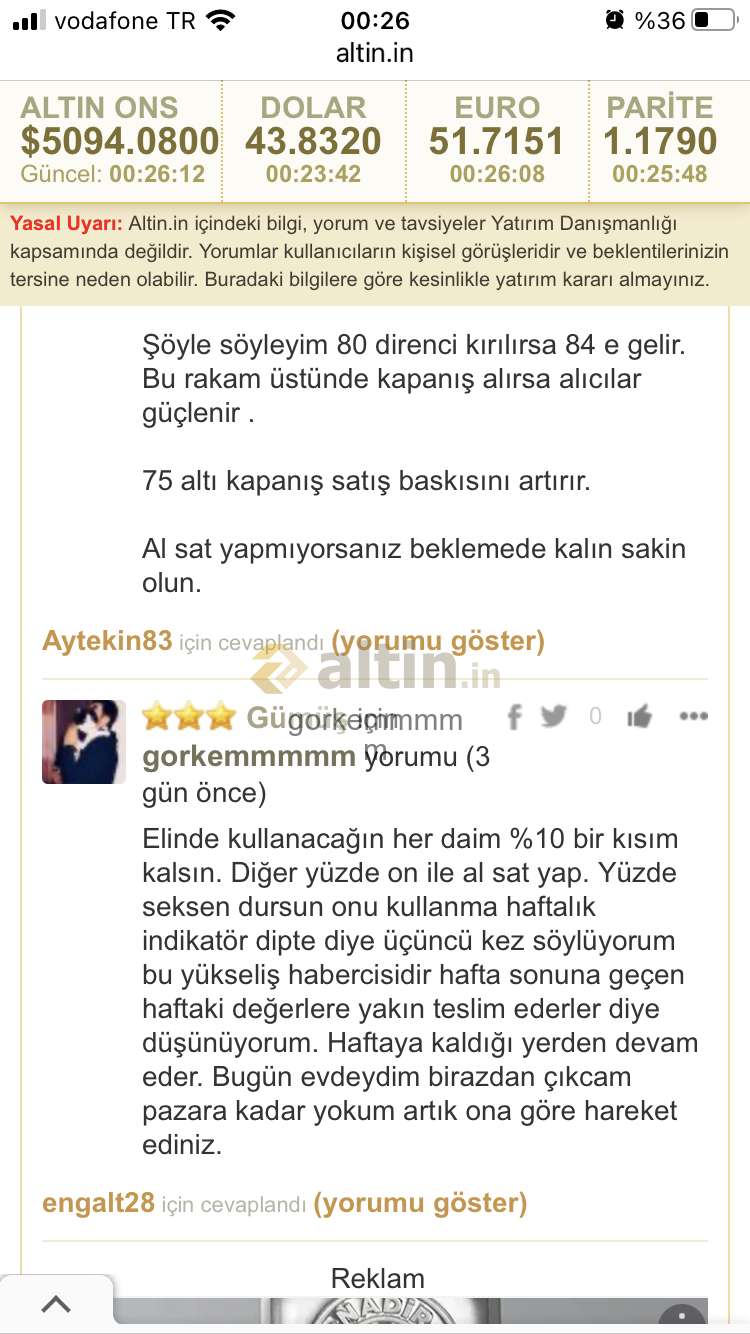Tap the altin.in address bar
This screenshot has width=750, height=1334.
tap(375, 53)
